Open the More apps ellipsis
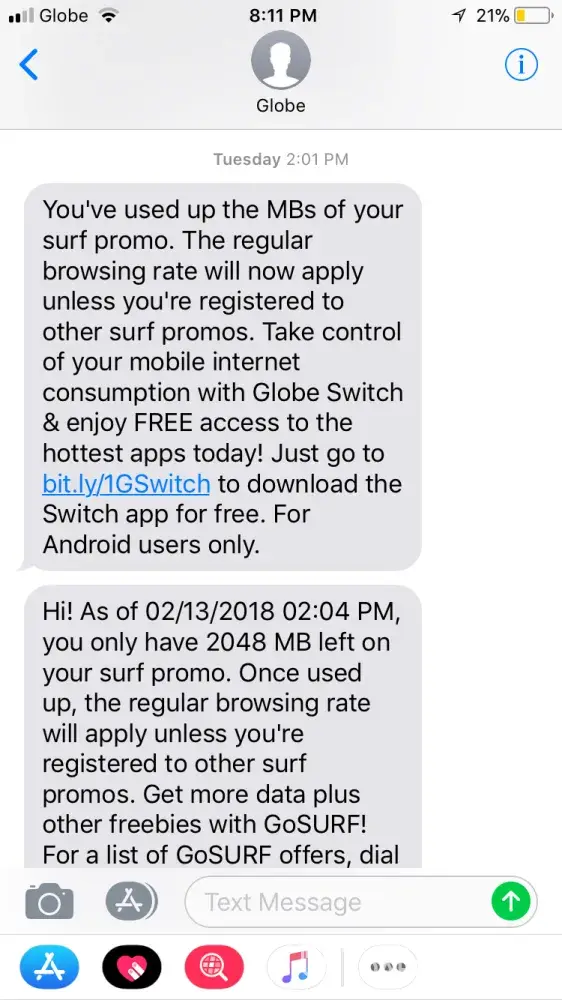Viewport: 562px width, 1000px height. coord(388,966)
